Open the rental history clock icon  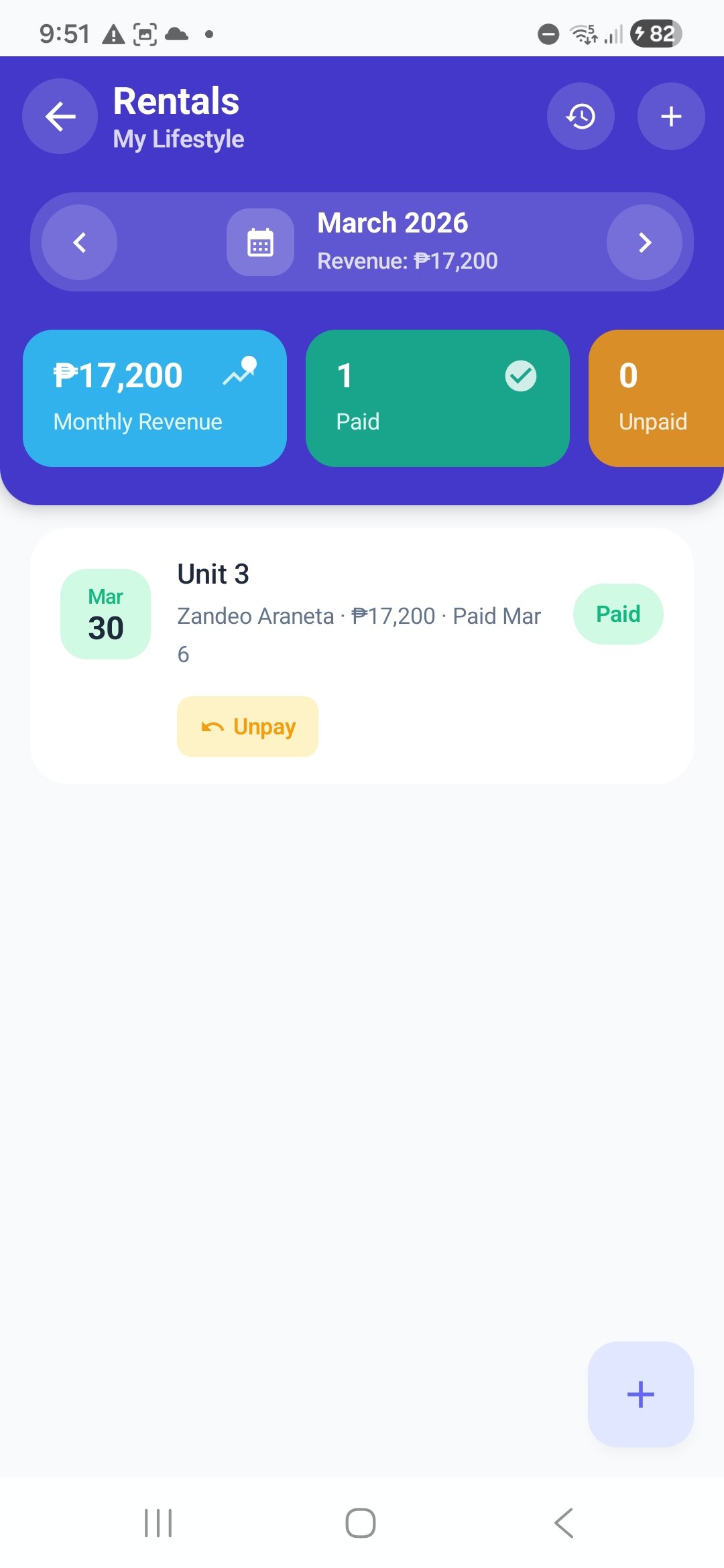pyautogui.click(x=581, y=117)
